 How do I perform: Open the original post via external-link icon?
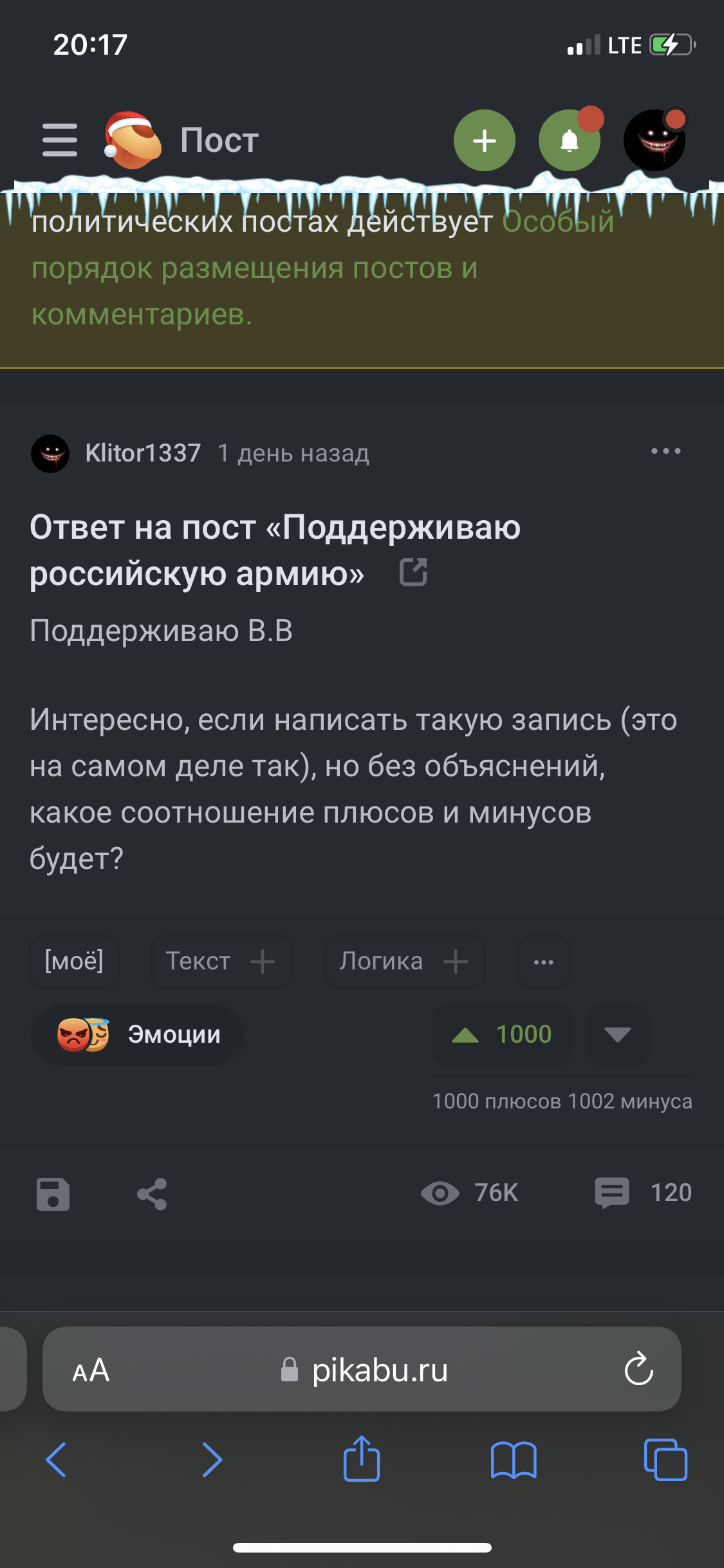tap(413, 572)
